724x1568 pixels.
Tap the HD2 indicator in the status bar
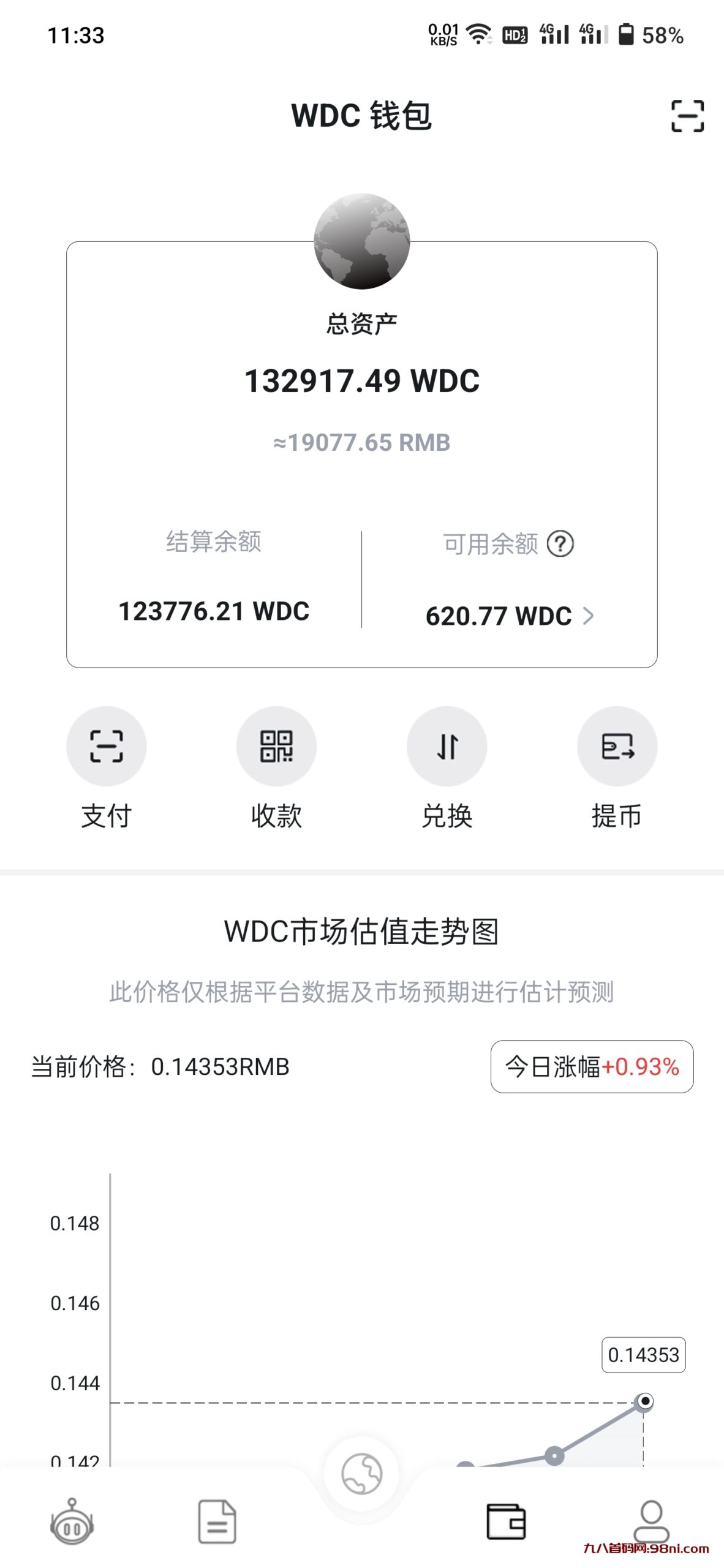515,36
